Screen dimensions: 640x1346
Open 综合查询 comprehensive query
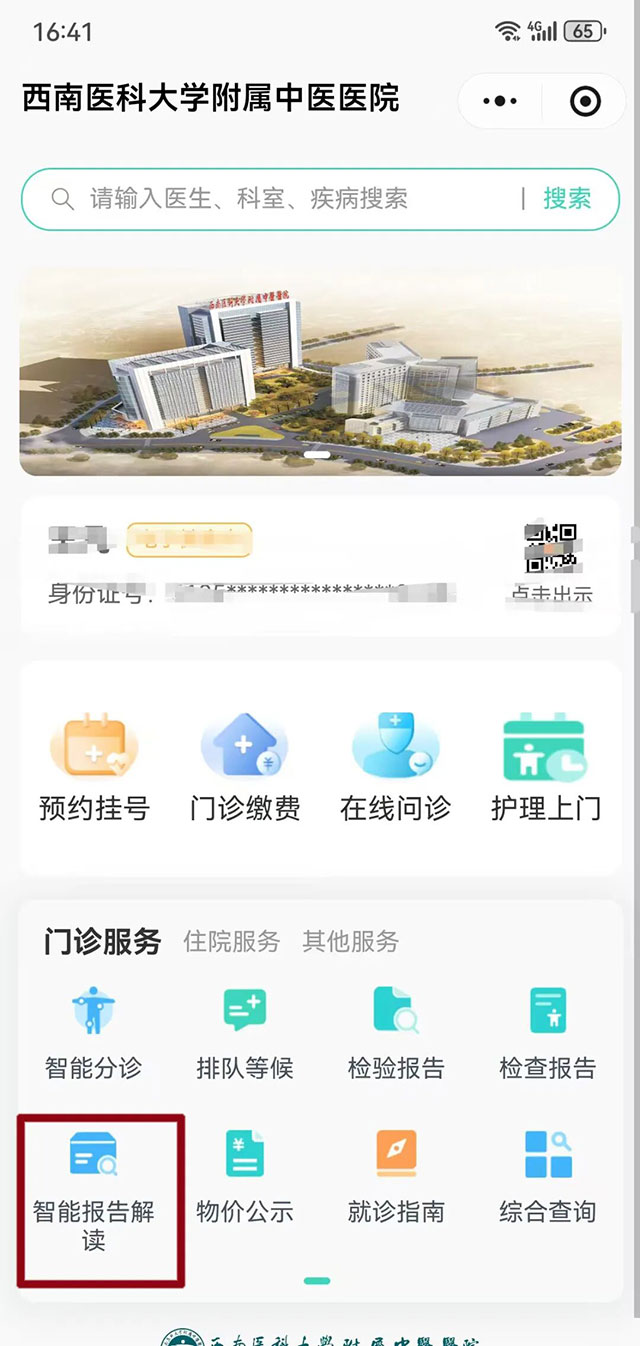point(547,1176)
